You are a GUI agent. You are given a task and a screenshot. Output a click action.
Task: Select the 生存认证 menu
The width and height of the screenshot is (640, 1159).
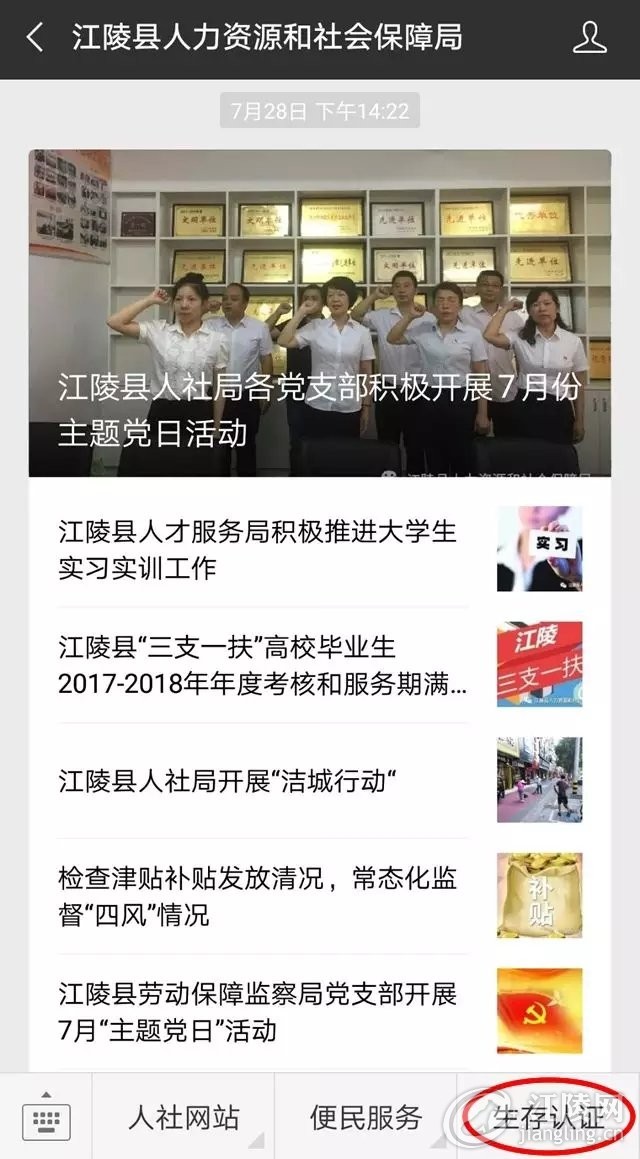pyautogui.click(x=548, y=1116)
